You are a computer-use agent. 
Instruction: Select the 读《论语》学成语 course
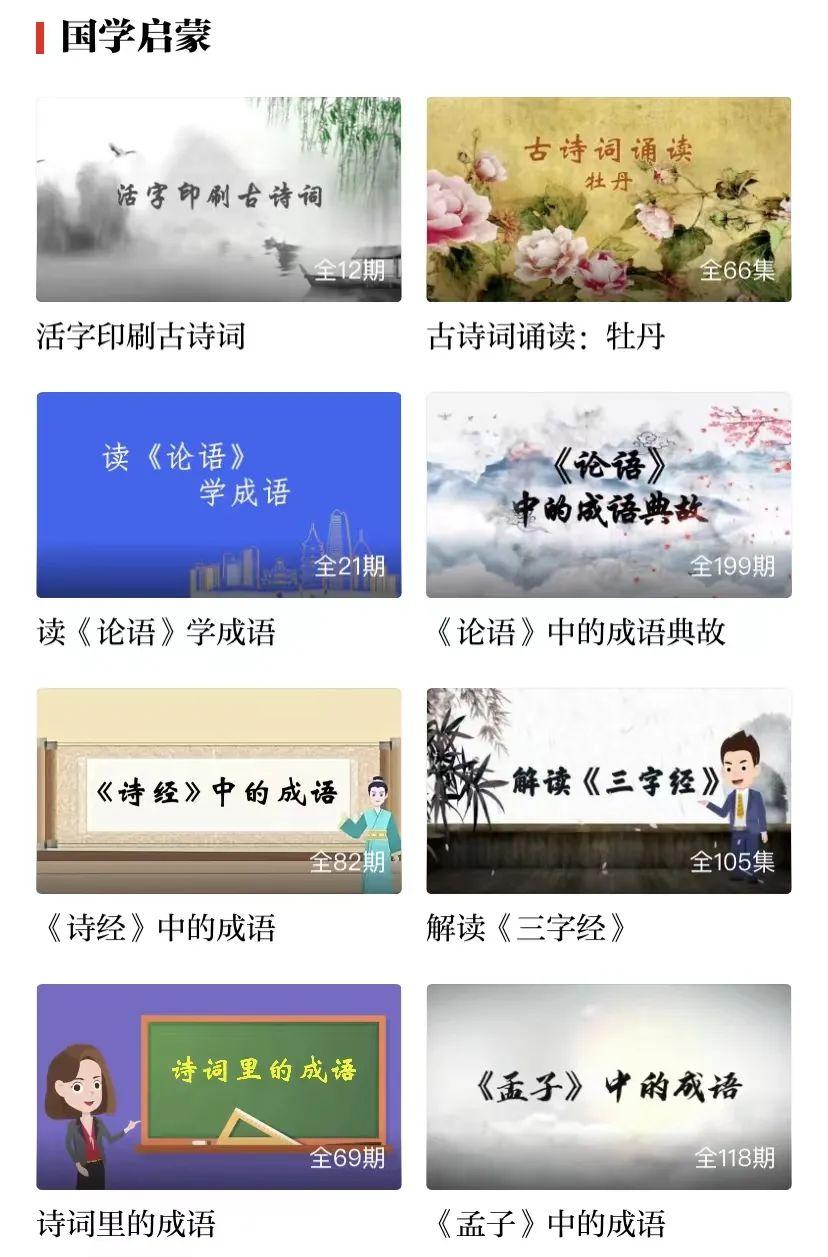coord(218,495)
